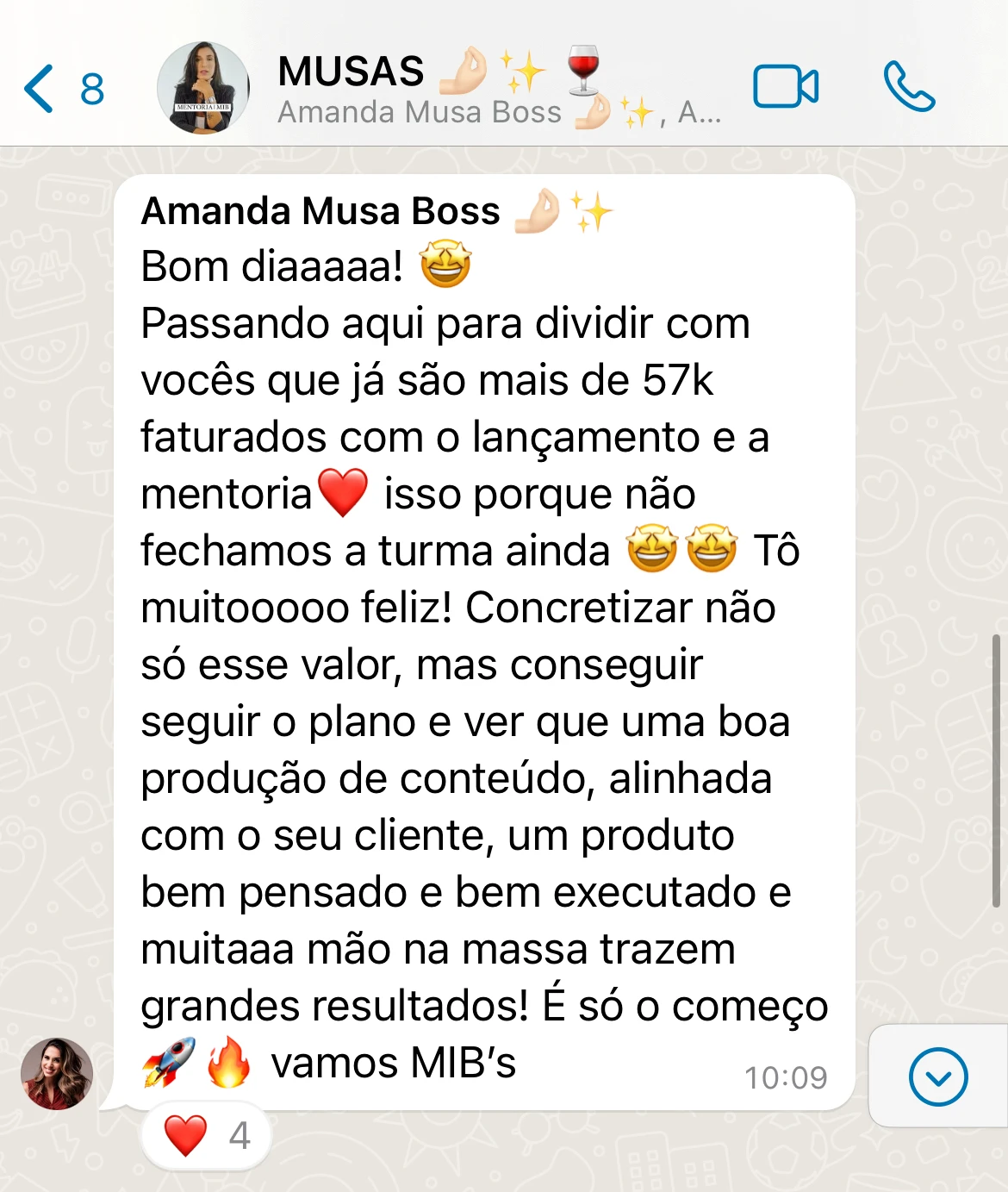Viewport: 1008px width, 1192px height.
Task: Tap the MUSAS group profile picture
Action: coord(203,88)
